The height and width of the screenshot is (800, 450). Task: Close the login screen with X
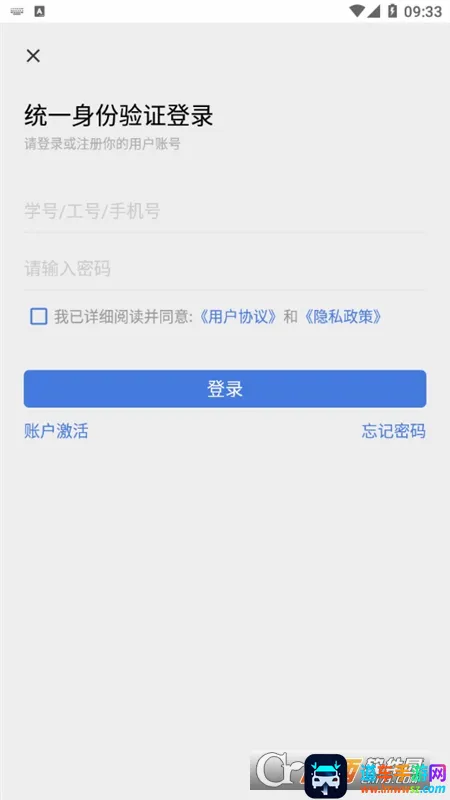(x=33, y=56)
